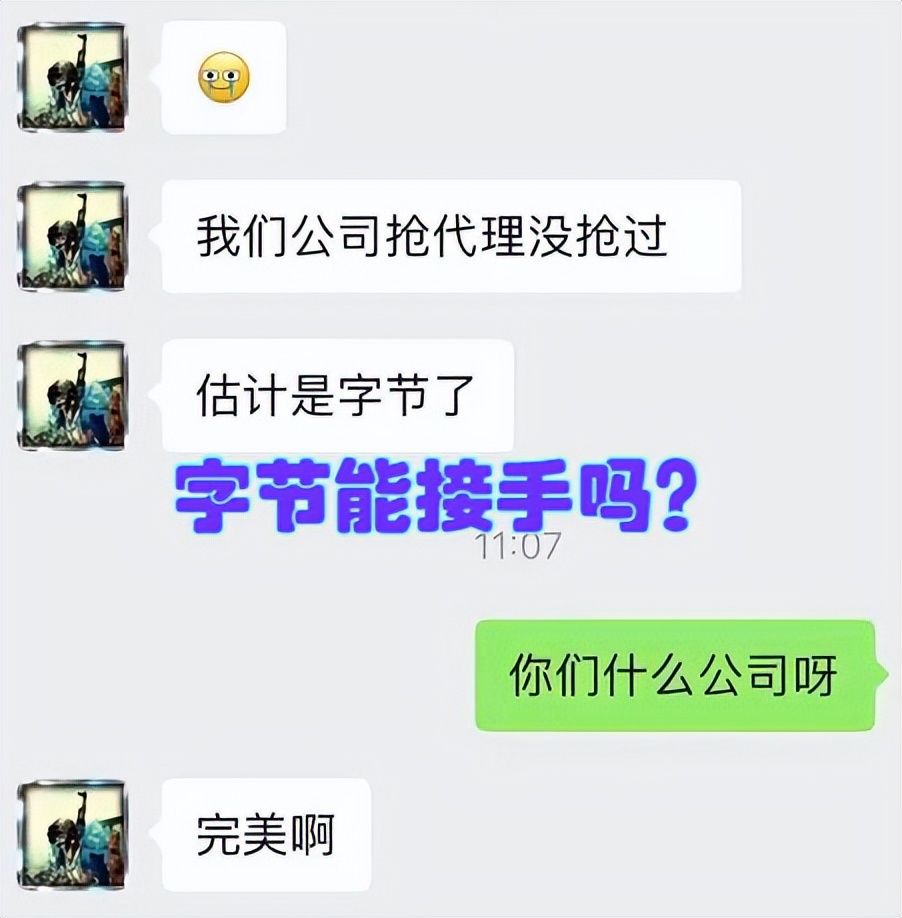Click the avatar next to '我们公司抢代理没抢过'

(72, 238)
